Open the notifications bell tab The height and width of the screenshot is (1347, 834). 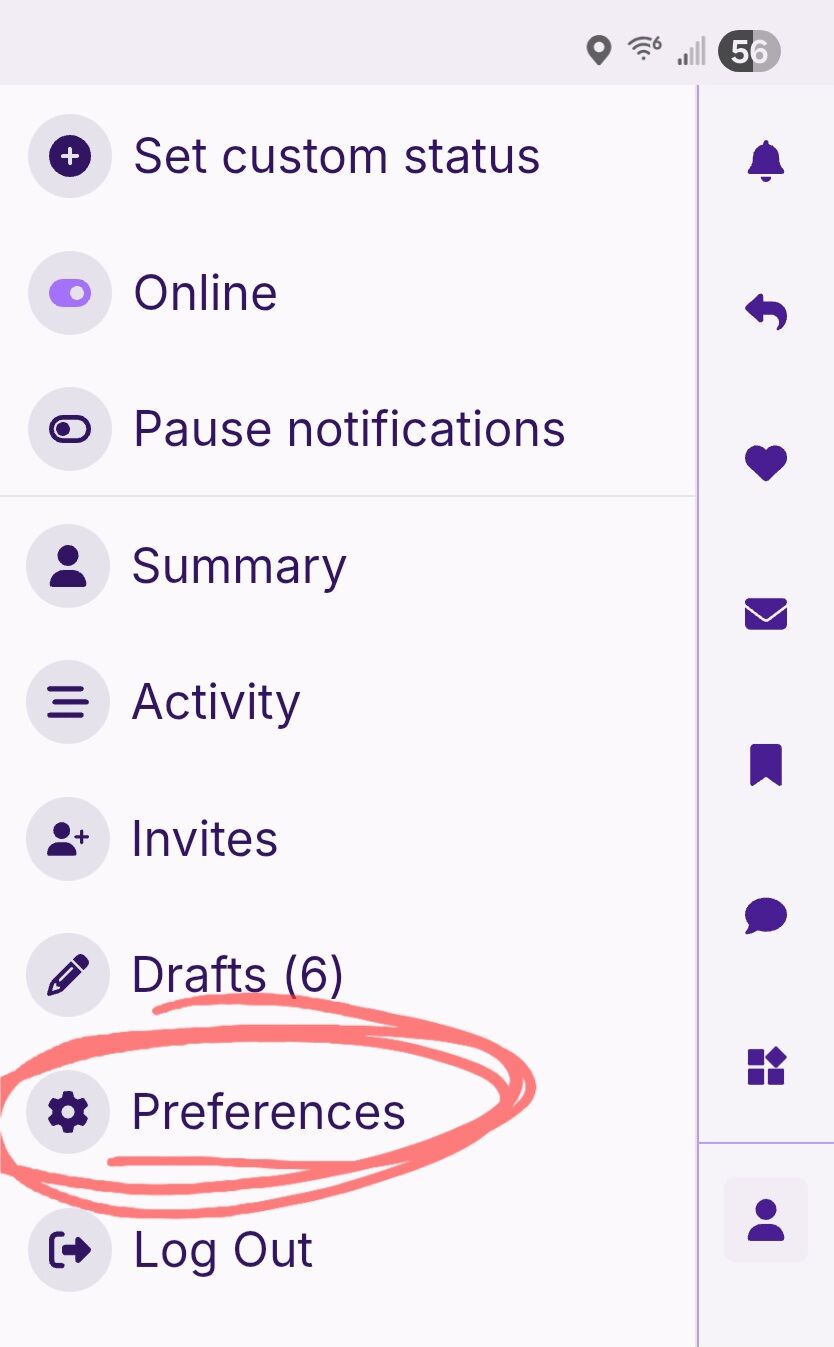[x=766, y=161]
